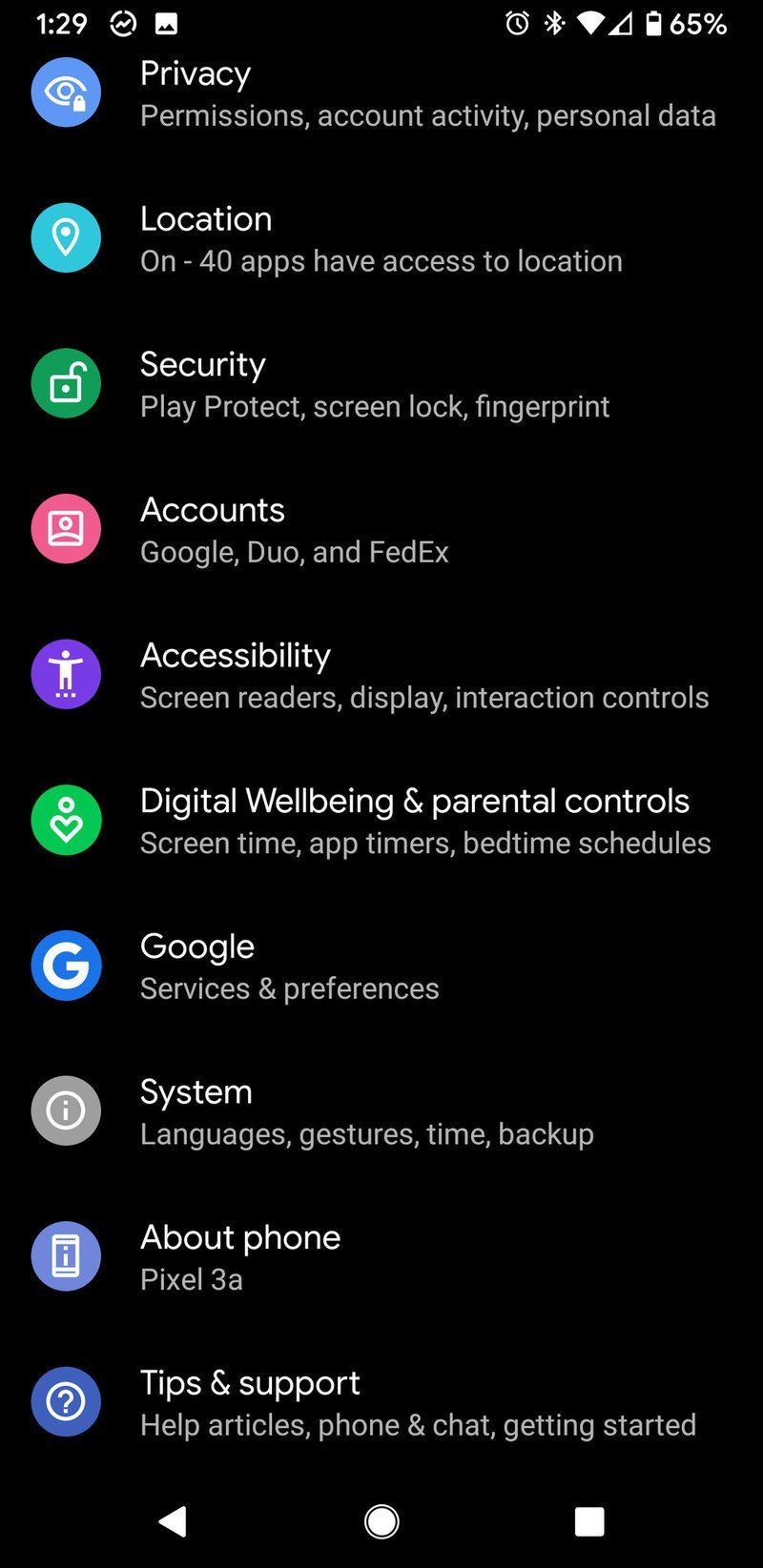Click the Privacy eye icon
Viewport: 763px width, 1568px height.
point(66,92)
